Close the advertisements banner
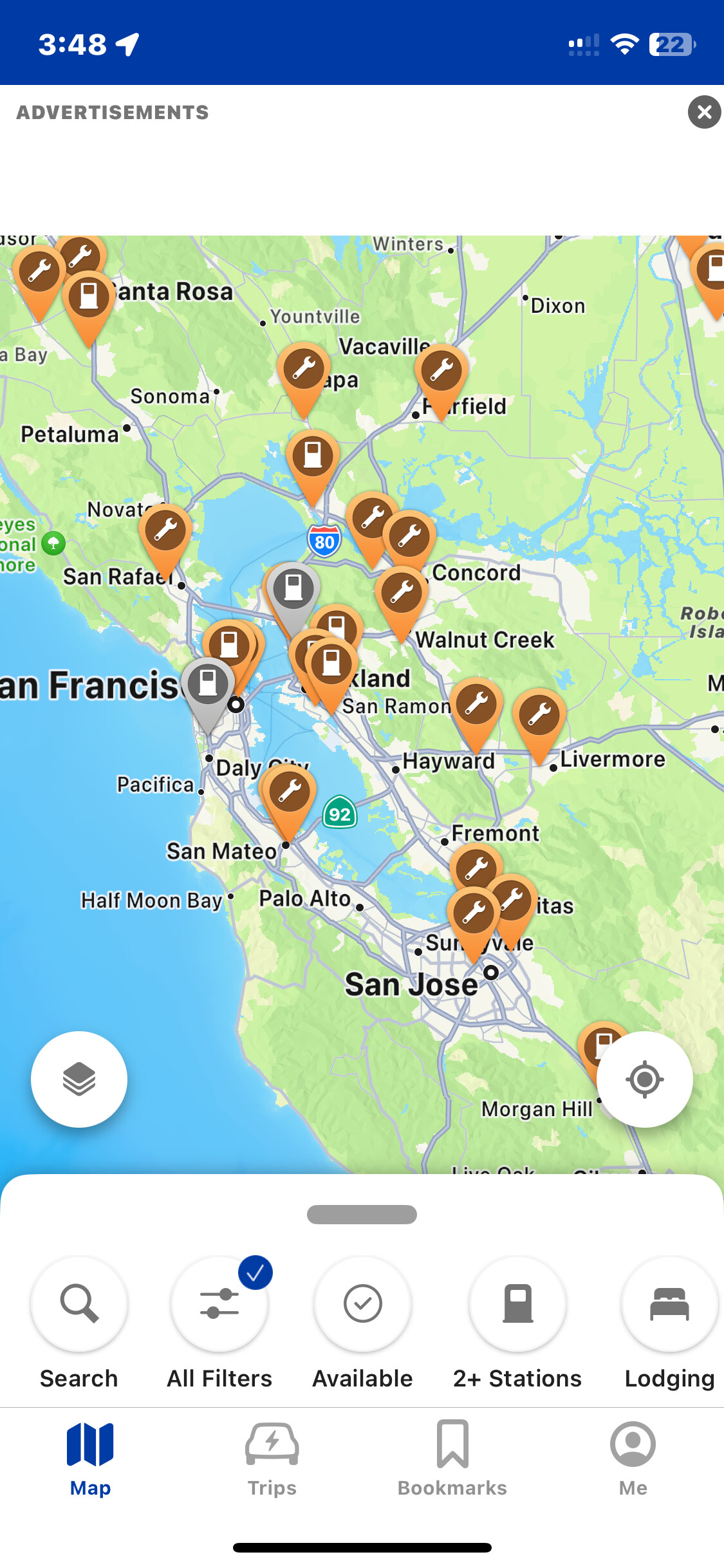The height and width of the screenshot is (1568, 724). tap(704, 112)
